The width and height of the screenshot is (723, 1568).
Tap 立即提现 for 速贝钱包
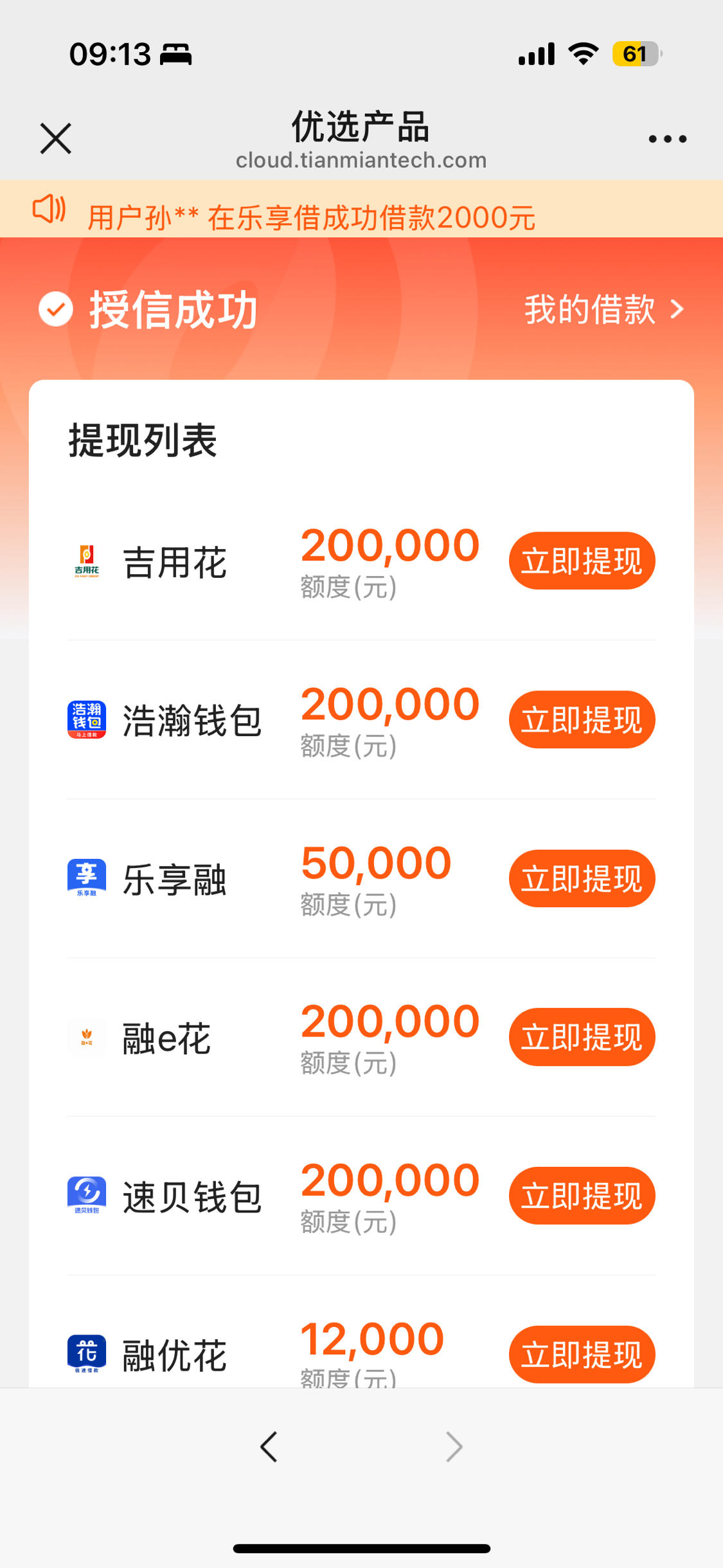(x=582, y=1196)
